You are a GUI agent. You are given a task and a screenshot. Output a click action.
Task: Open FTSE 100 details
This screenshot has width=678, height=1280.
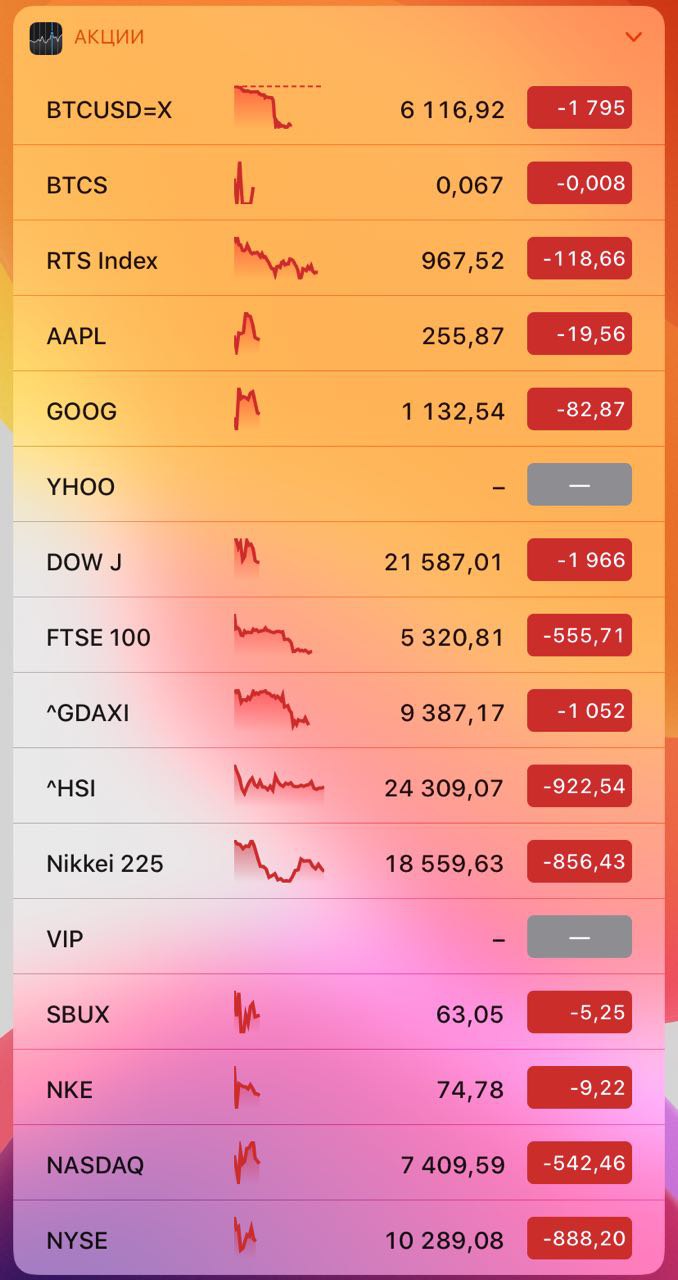click(x=339, y=636)
